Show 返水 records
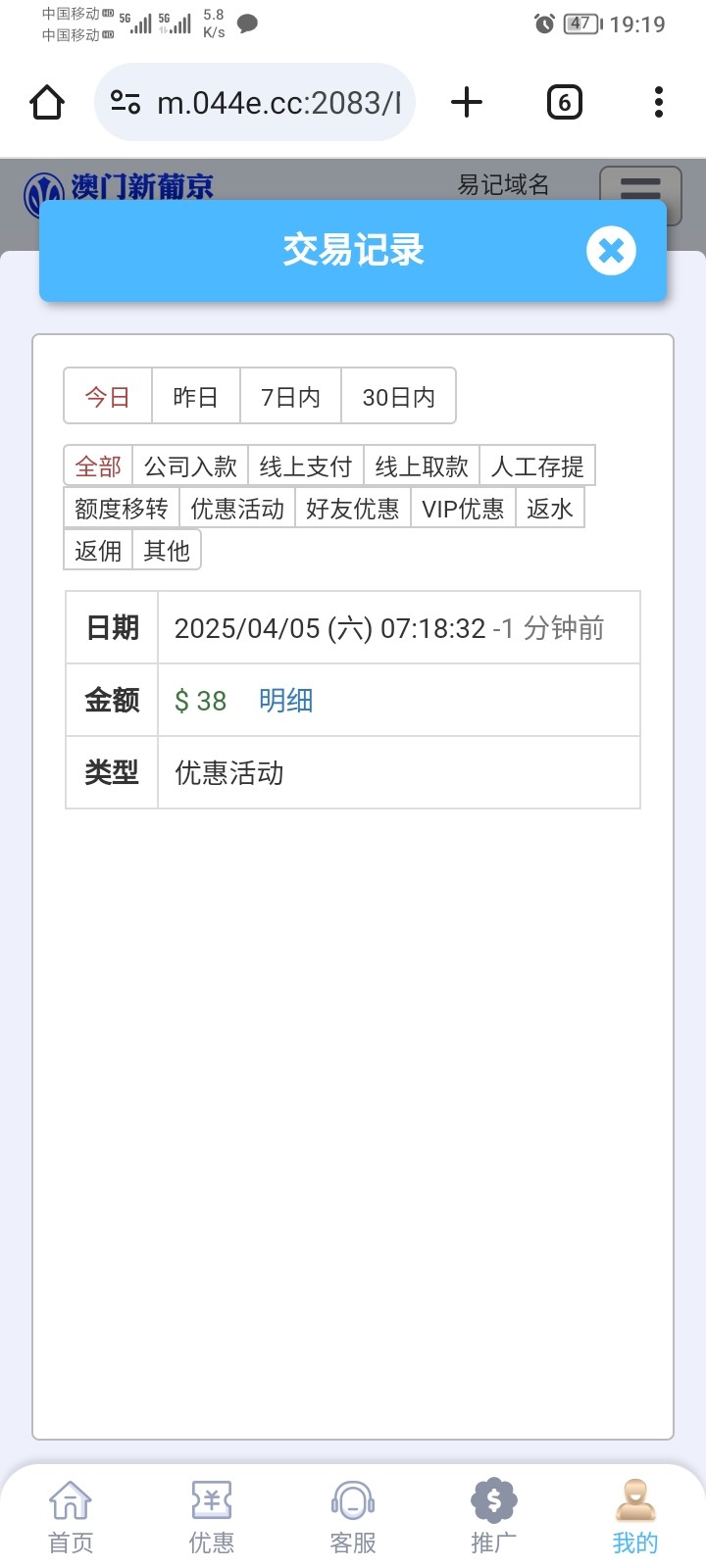 coord(550,508)
